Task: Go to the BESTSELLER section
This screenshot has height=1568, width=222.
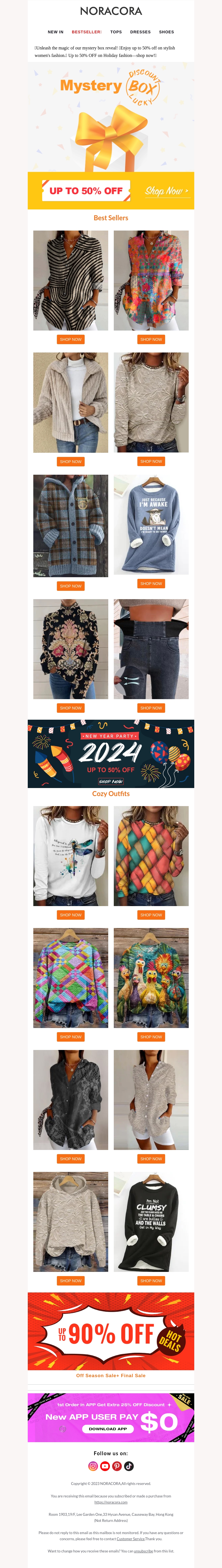Action: pyautogui.click(x=86, y=32)
